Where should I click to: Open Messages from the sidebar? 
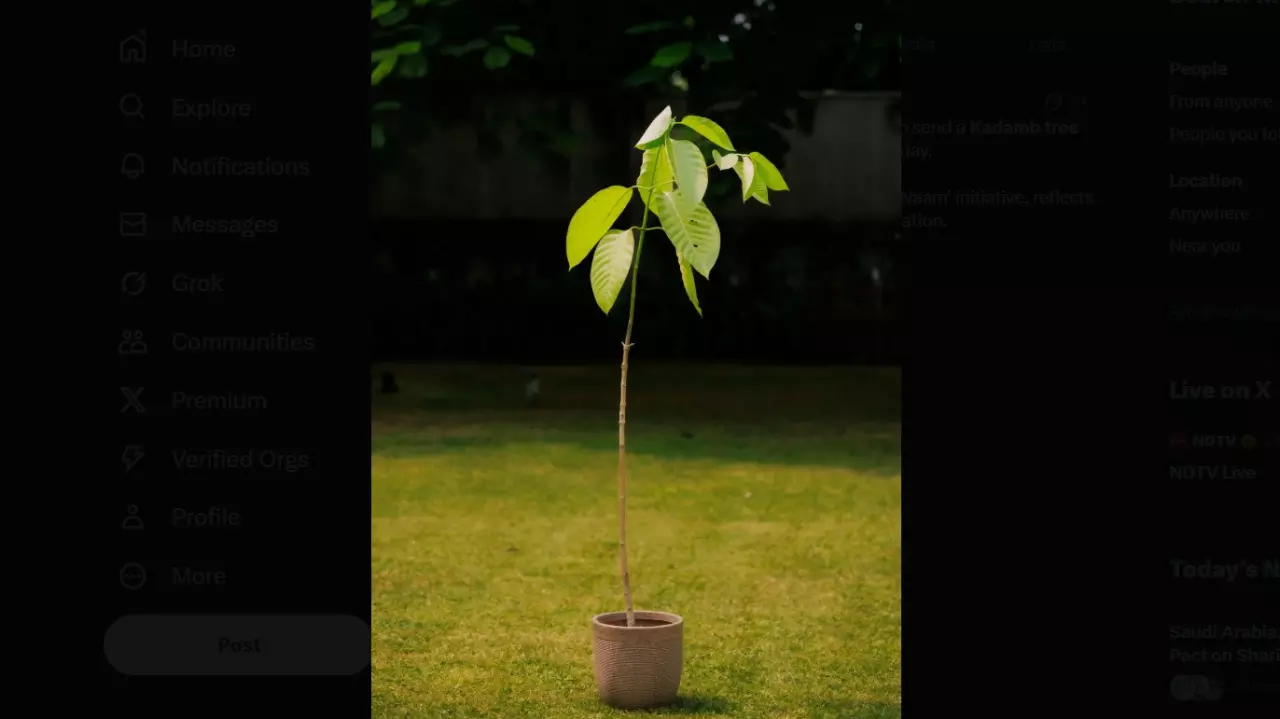[223, 225]
